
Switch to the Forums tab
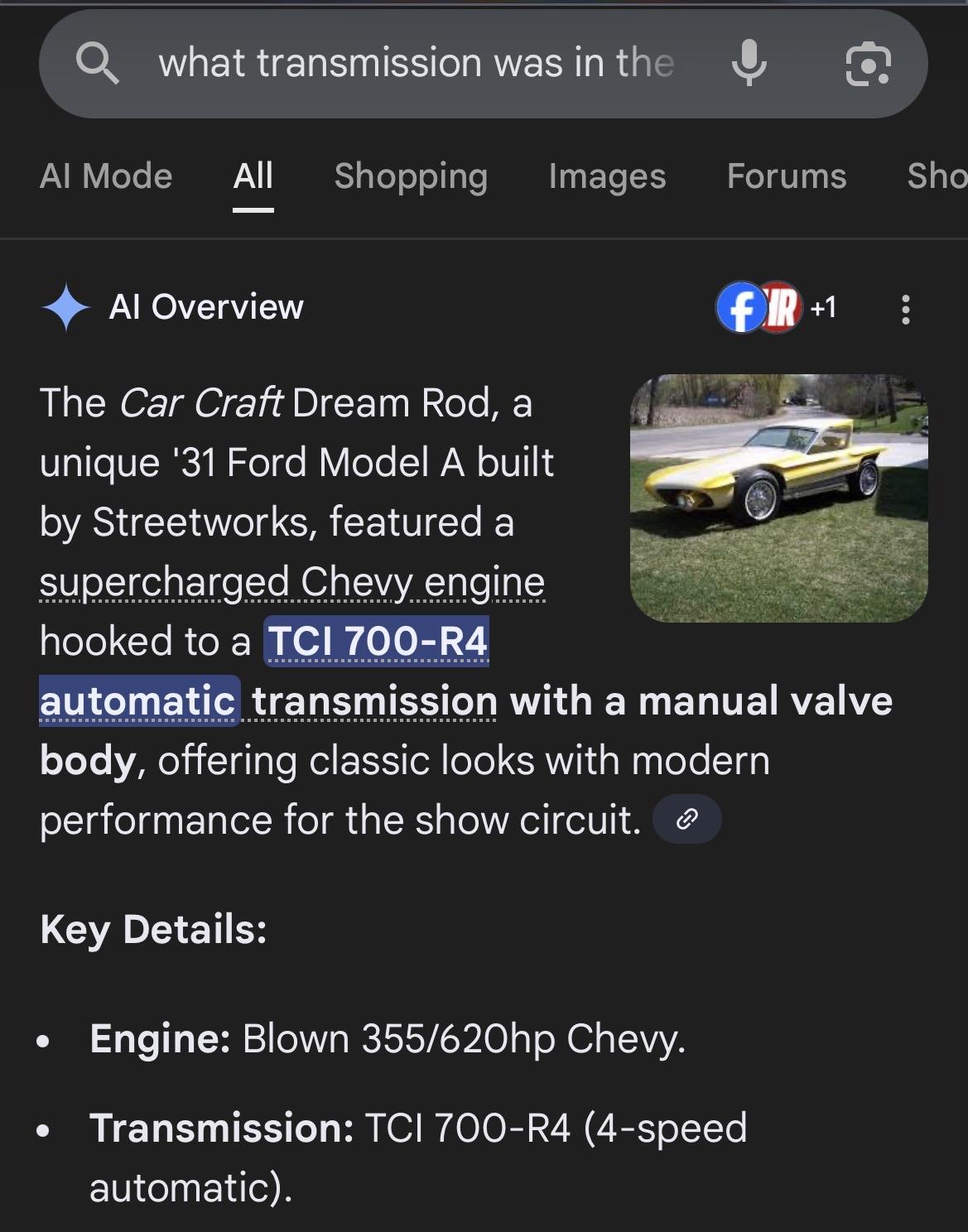(x=787, y=176)
